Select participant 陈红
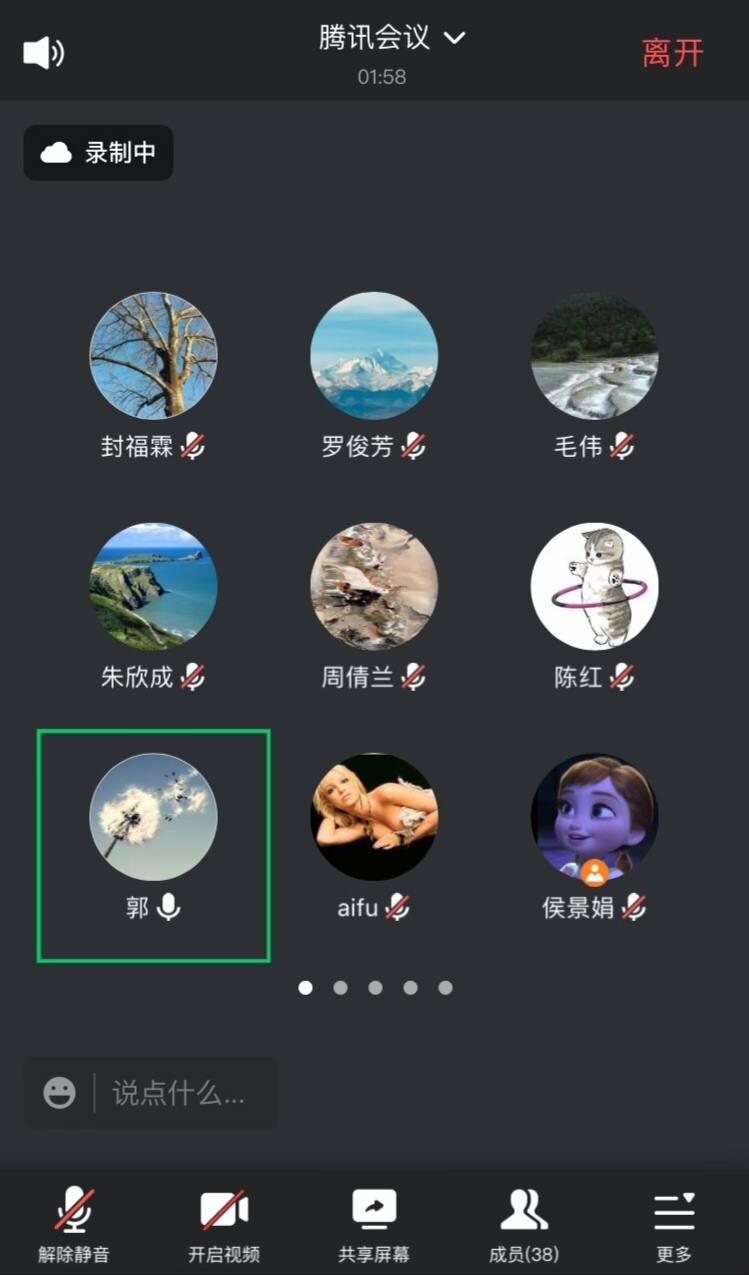 tap(594, 587)
